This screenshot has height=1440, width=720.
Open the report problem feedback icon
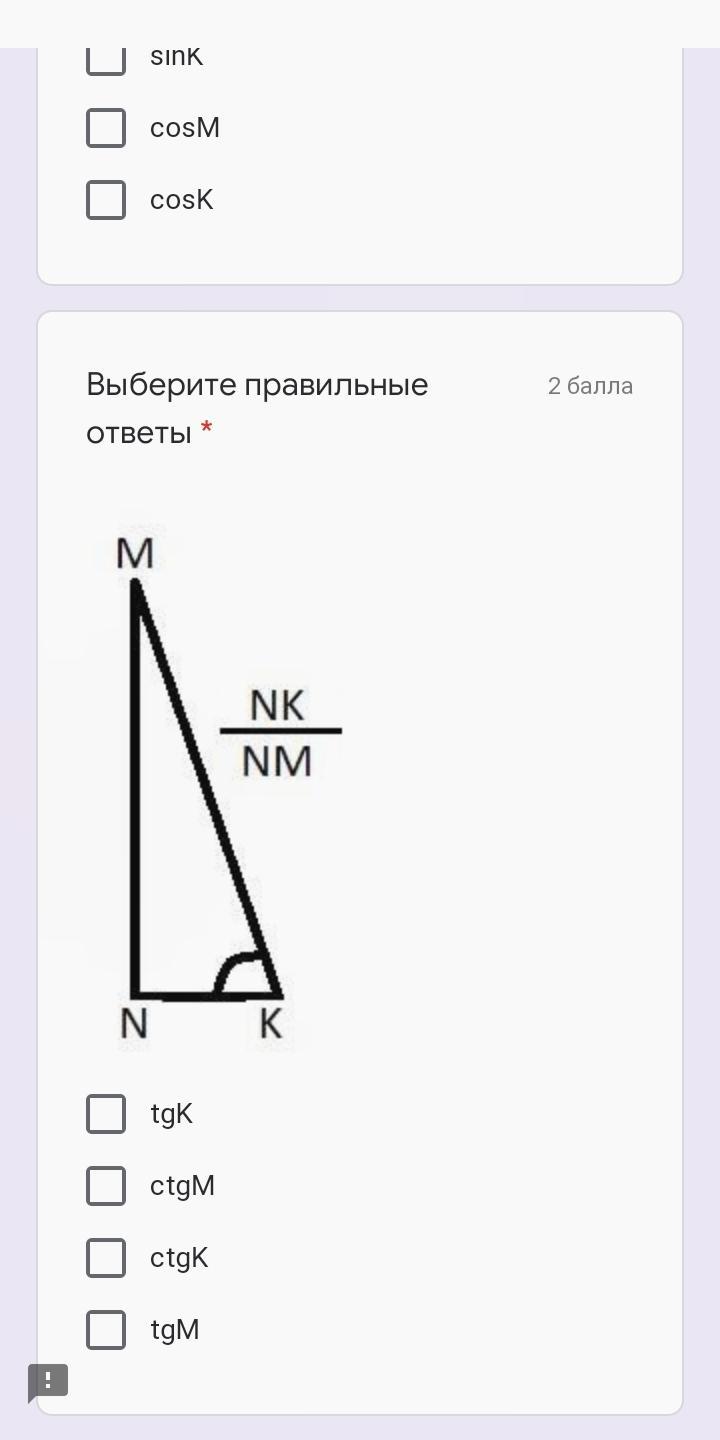pyautogui.click(x=48, y=1382)
